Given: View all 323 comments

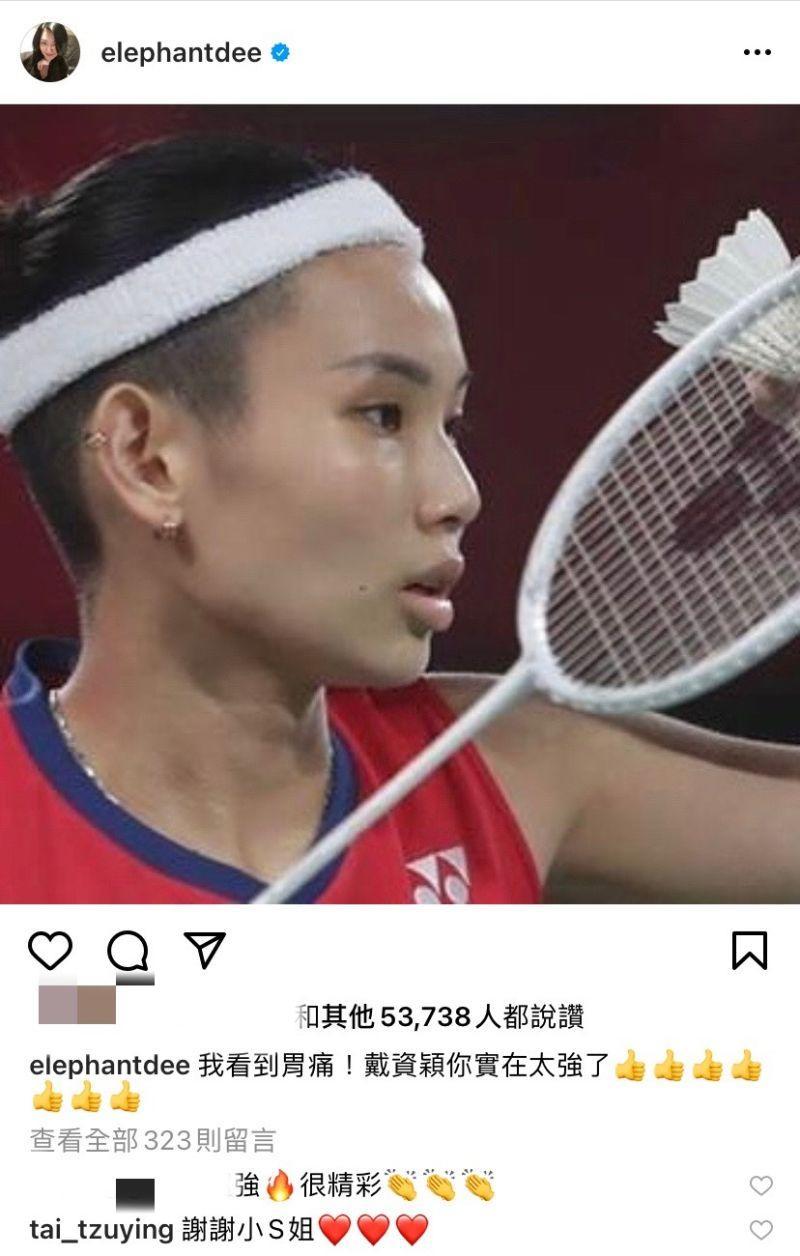Looking at the screenshot, I should (152, 1140).
